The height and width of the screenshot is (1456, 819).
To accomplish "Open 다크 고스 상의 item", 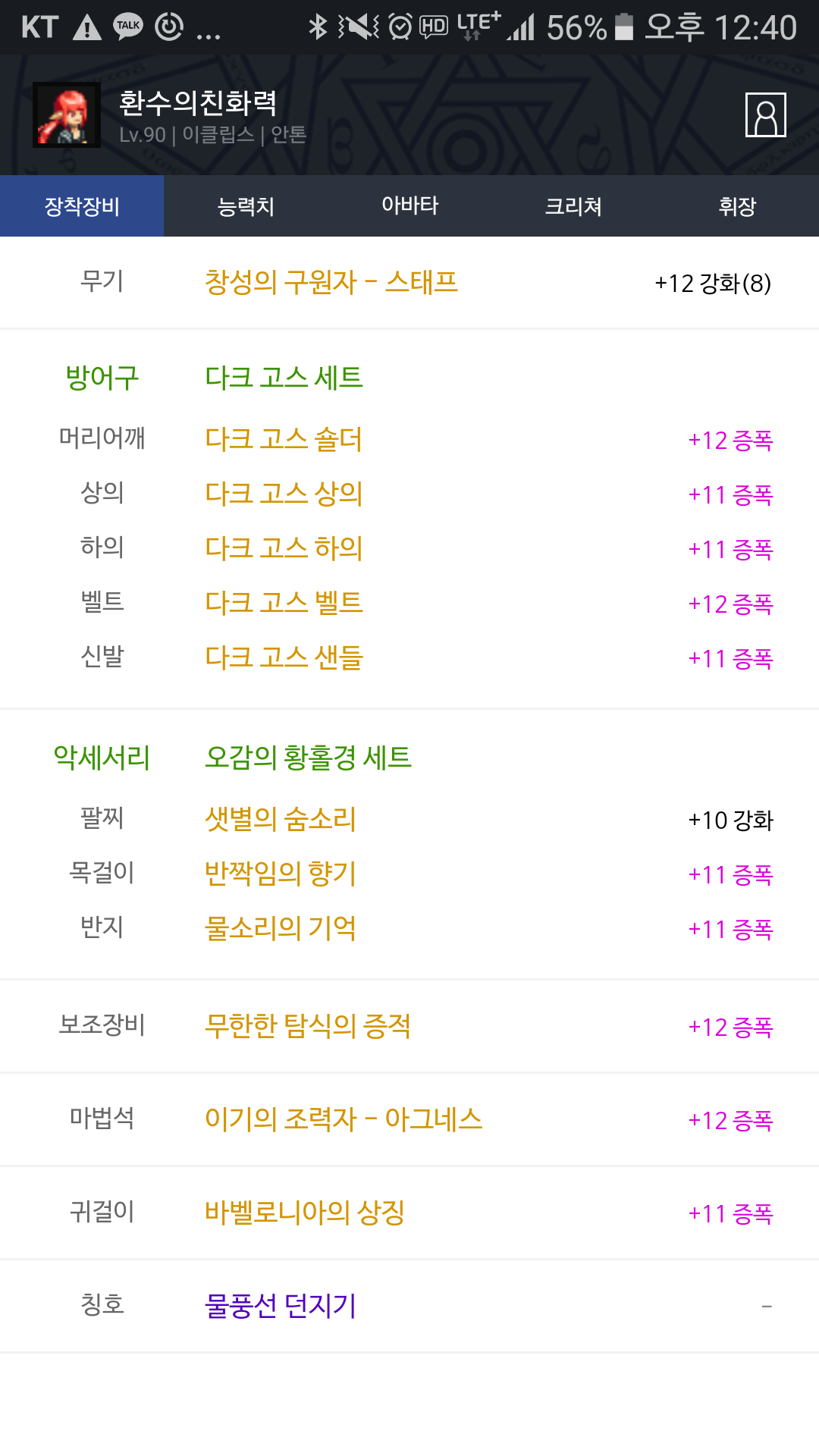I will [x=284, y=494].
